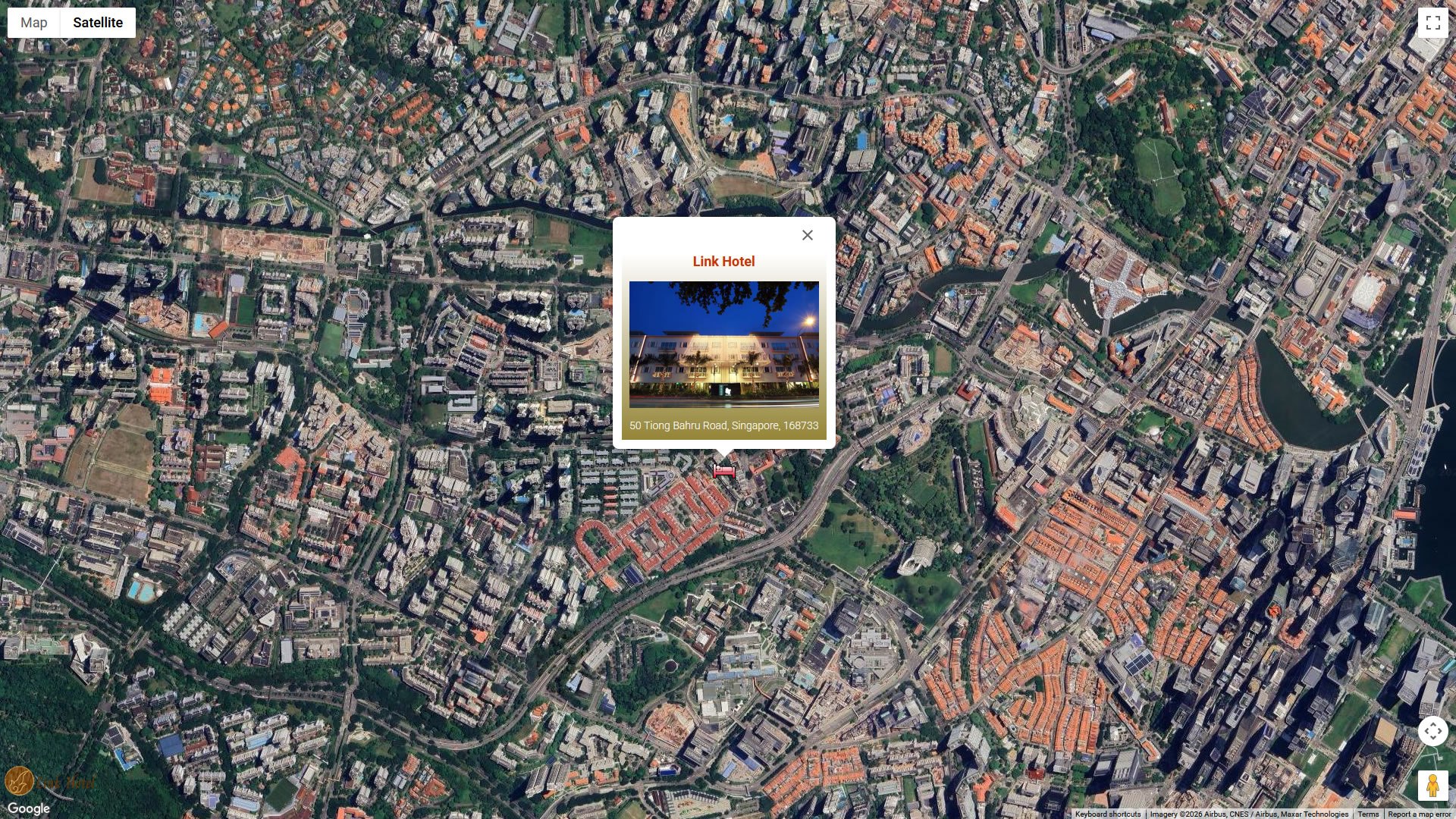Select the Satellite view tab
This screenshot has width=1456, height=819.
[98, 23]
